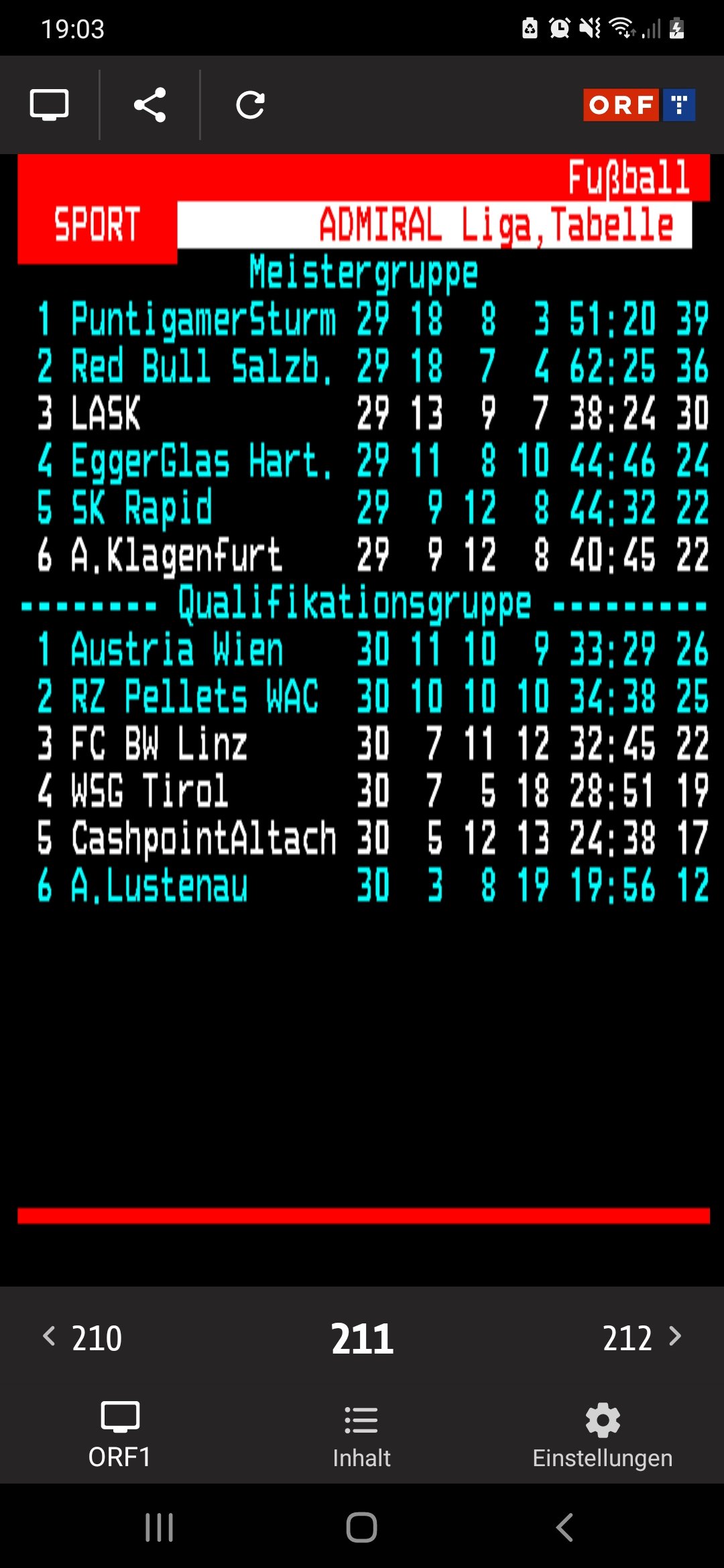Go to next page 212
Screen dimensions: 724x1568
[x=642, y=1338]
